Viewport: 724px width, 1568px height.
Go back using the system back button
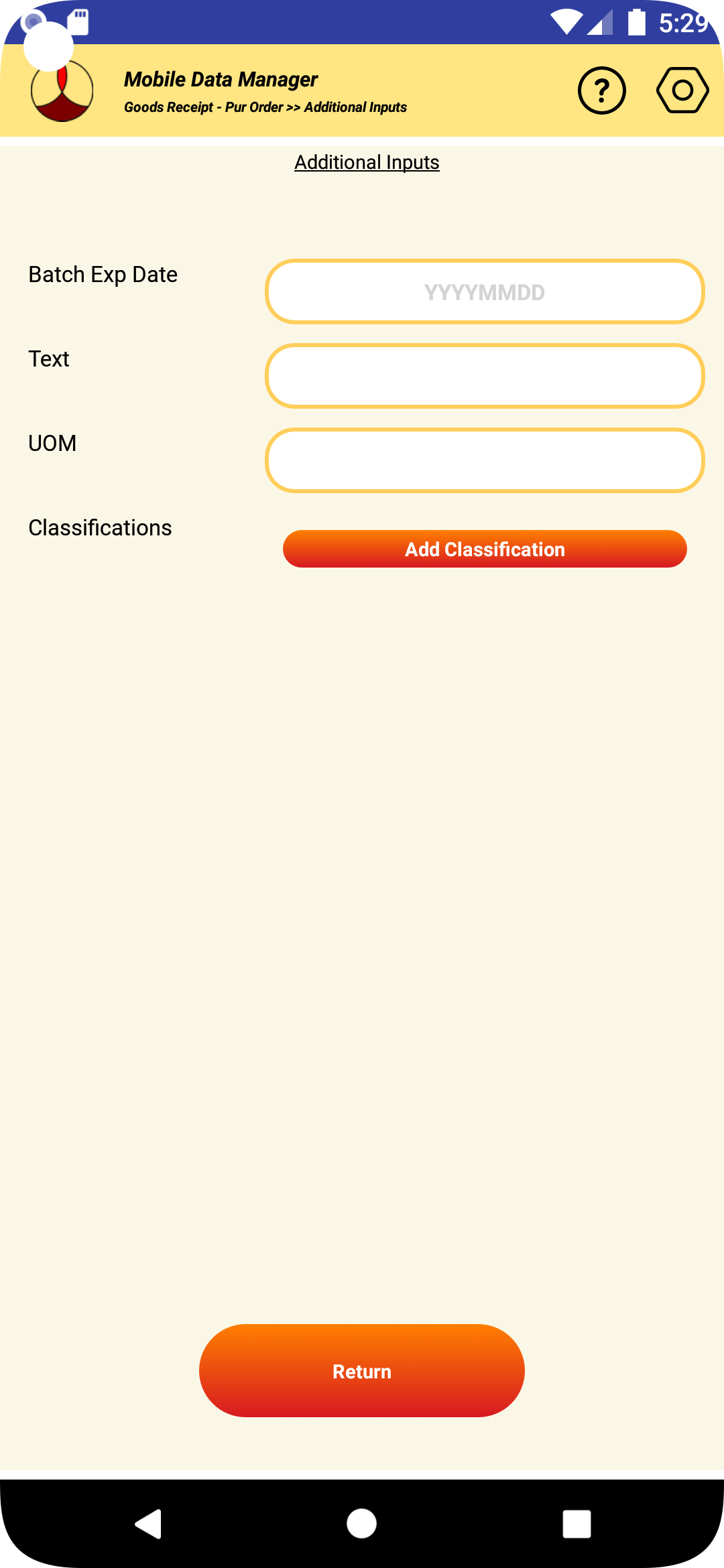pyautogui.click(x=149, y=1524)
